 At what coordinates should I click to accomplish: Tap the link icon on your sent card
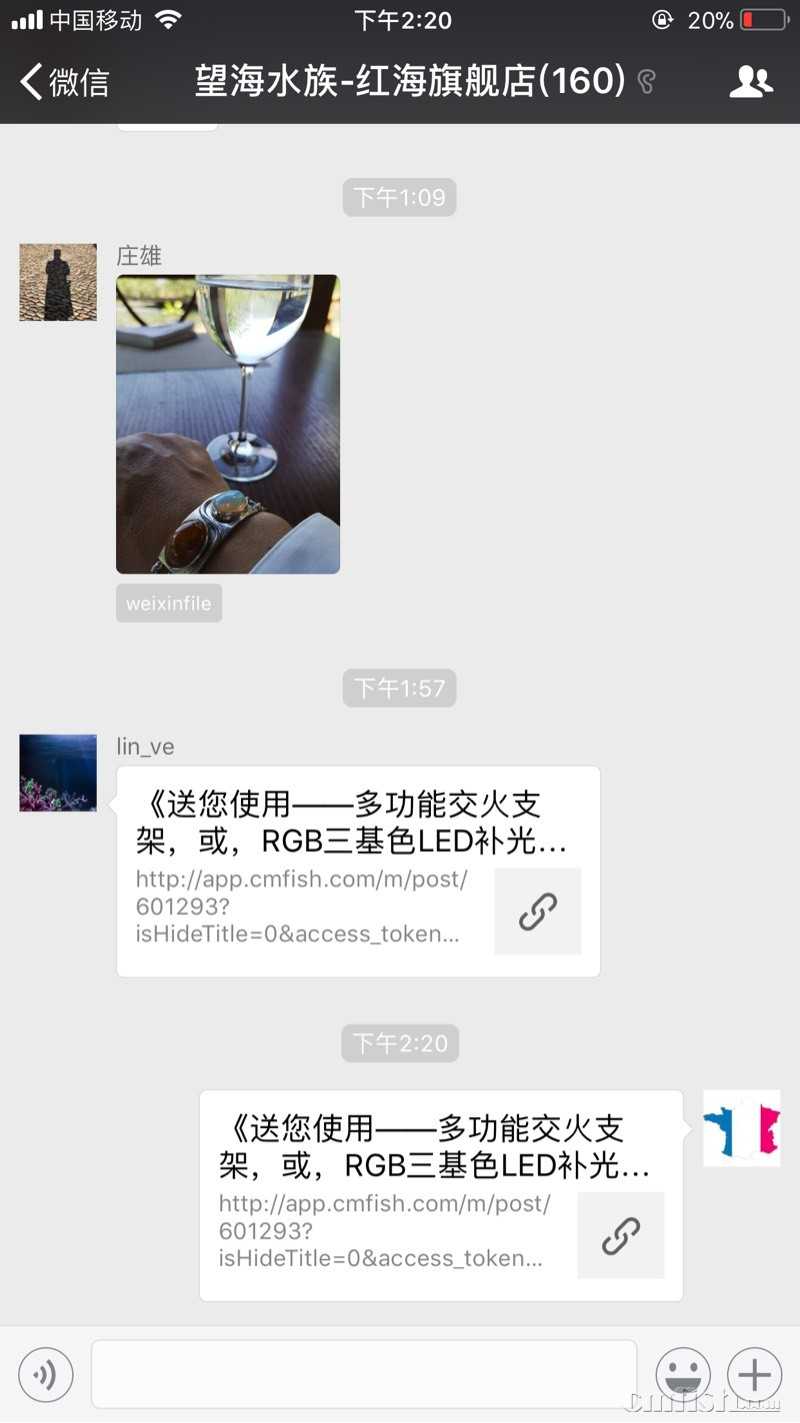click(620, 1235)
